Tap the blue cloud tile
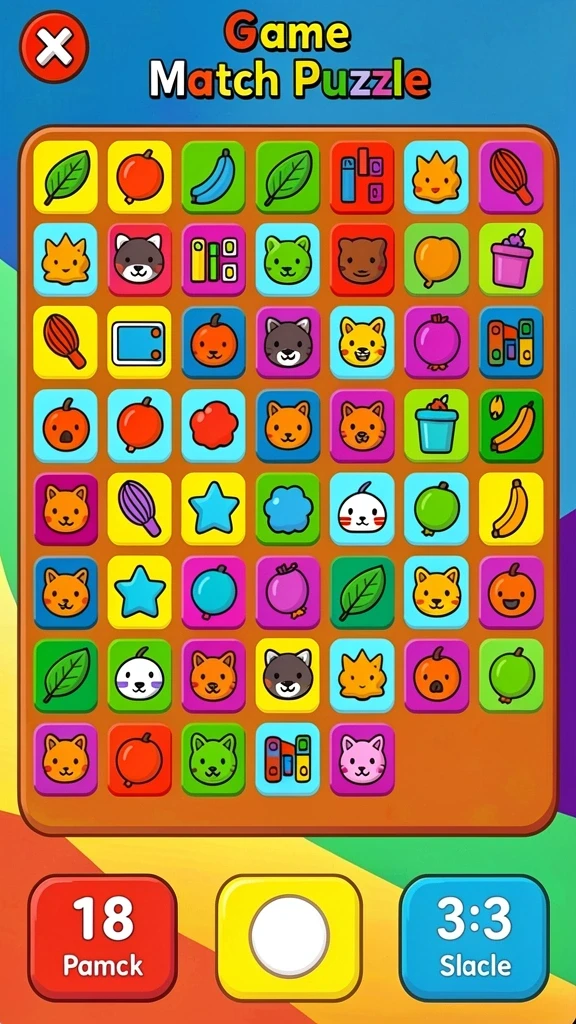576x1024 pixels. point(288,509)
